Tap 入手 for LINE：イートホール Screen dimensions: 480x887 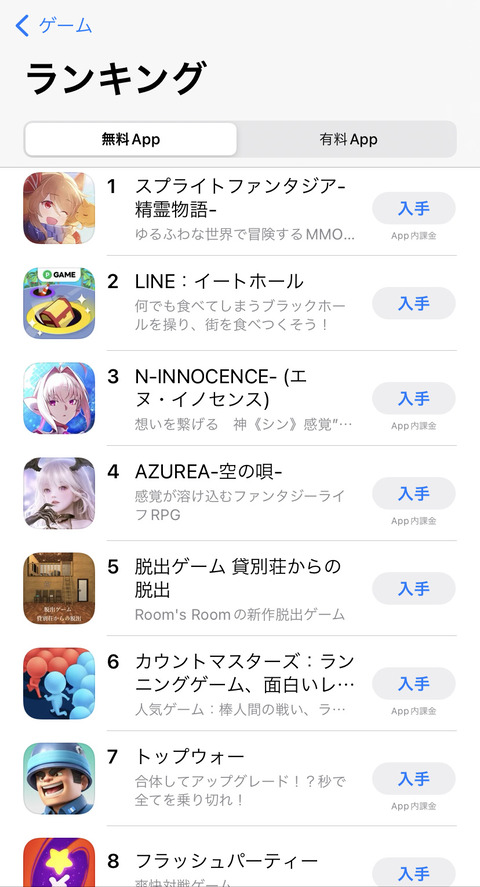tap(413, 303)
